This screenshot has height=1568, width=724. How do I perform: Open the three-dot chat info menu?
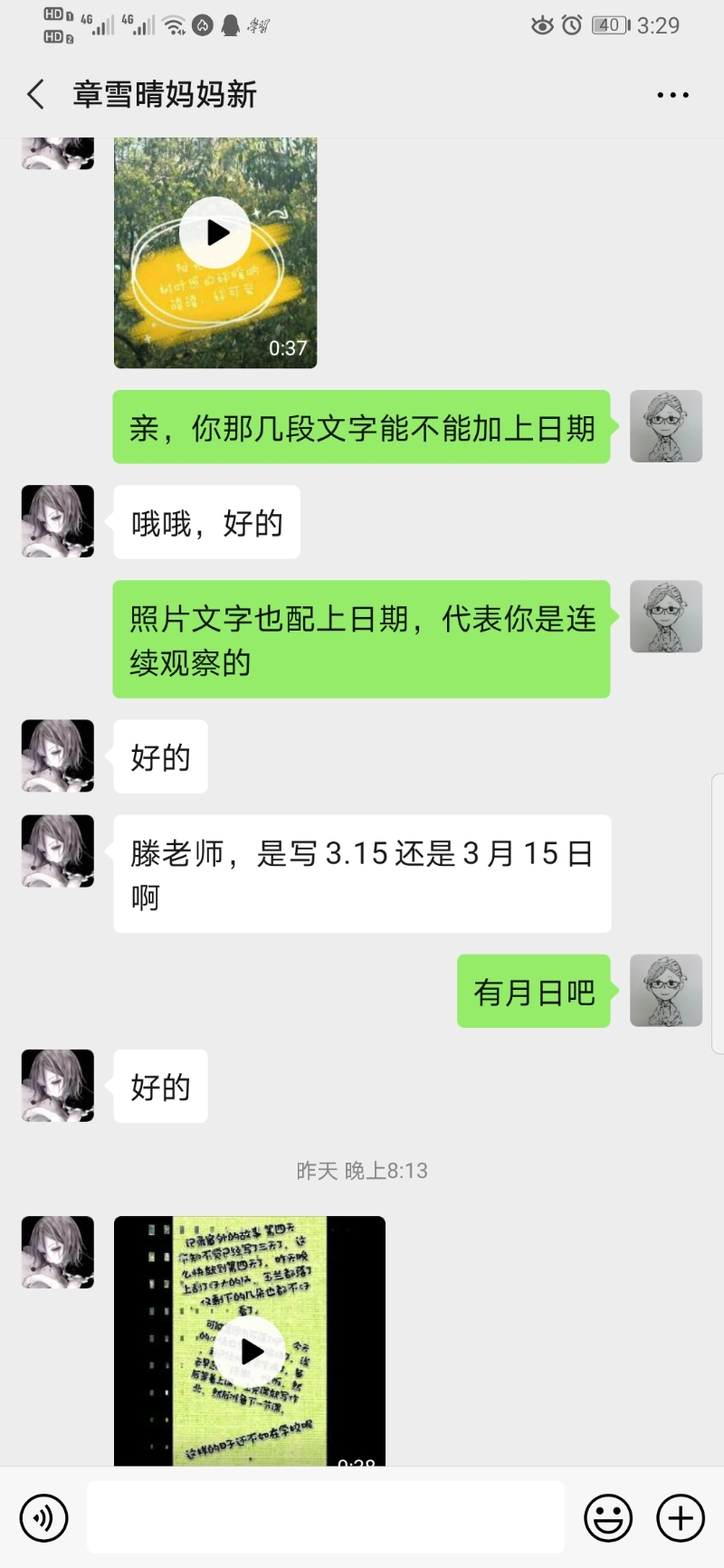click(672, 94)
